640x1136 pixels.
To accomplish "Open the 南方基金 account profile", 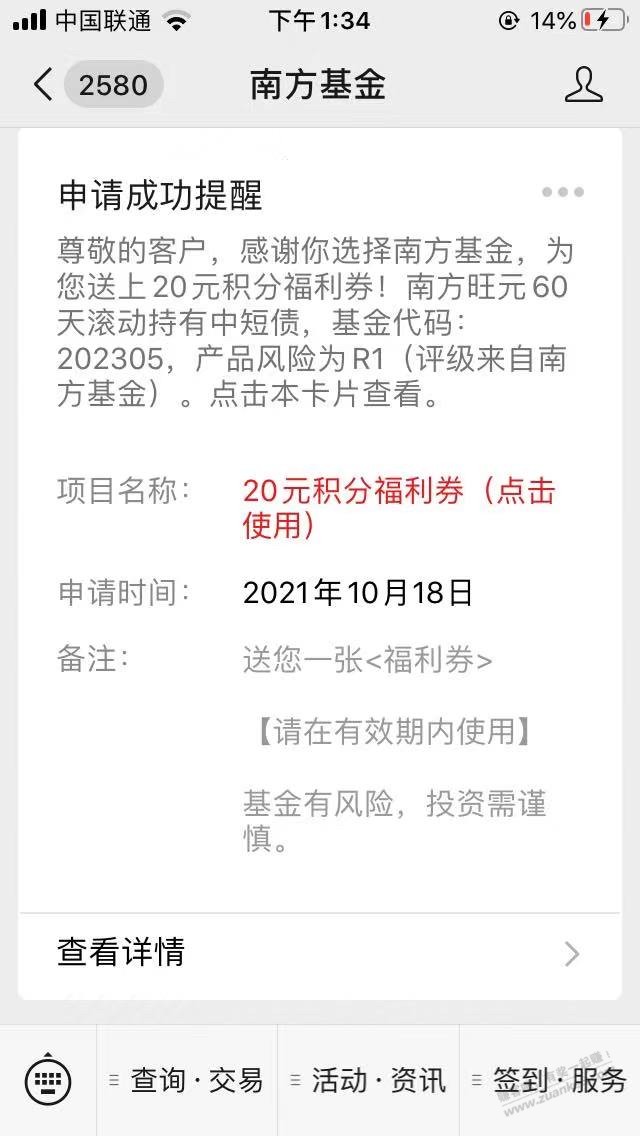I will click(x=583, y=85).
